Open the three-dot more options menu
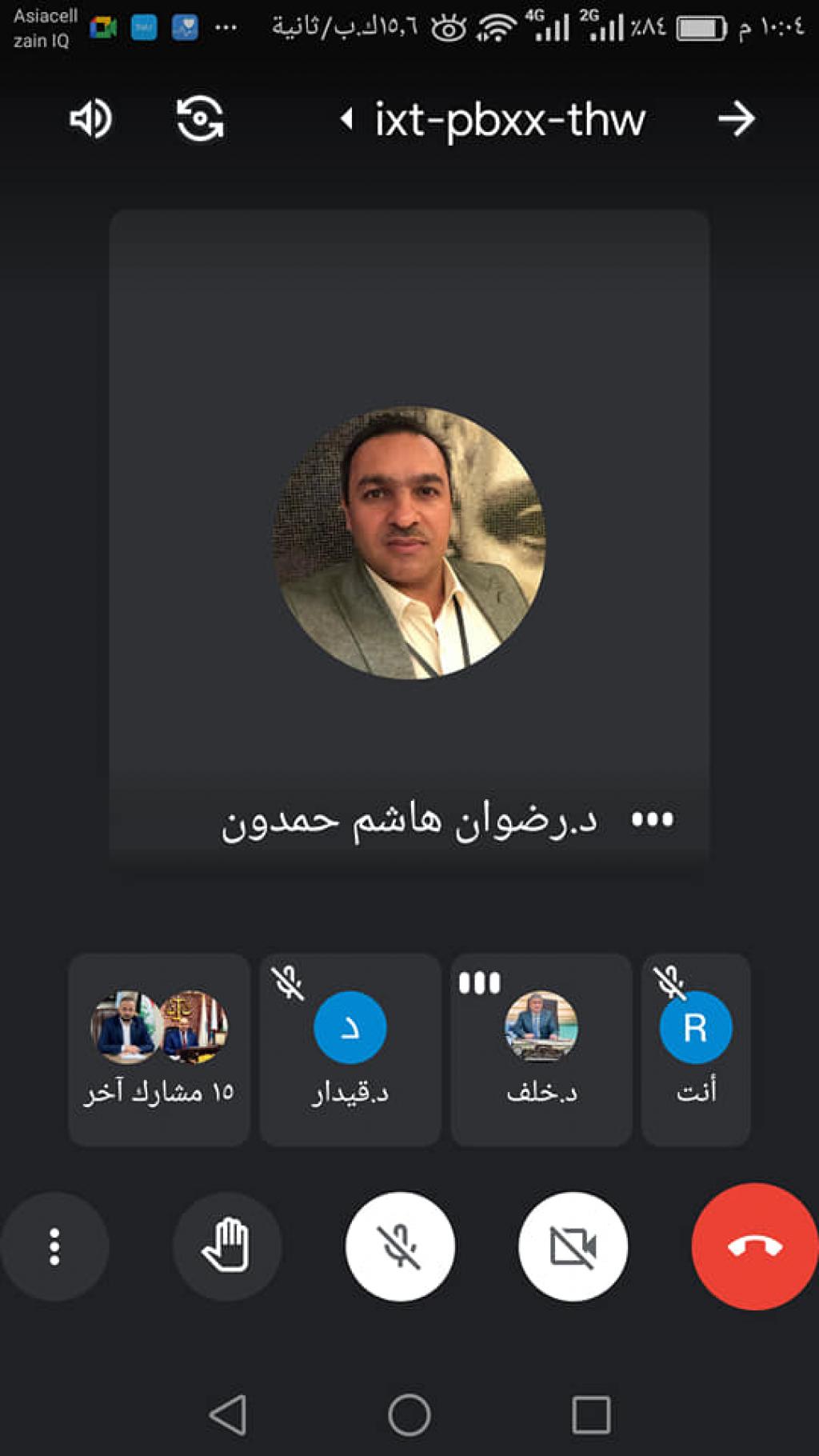This screenshot has height=1456, width=819. pos(54,1246)
